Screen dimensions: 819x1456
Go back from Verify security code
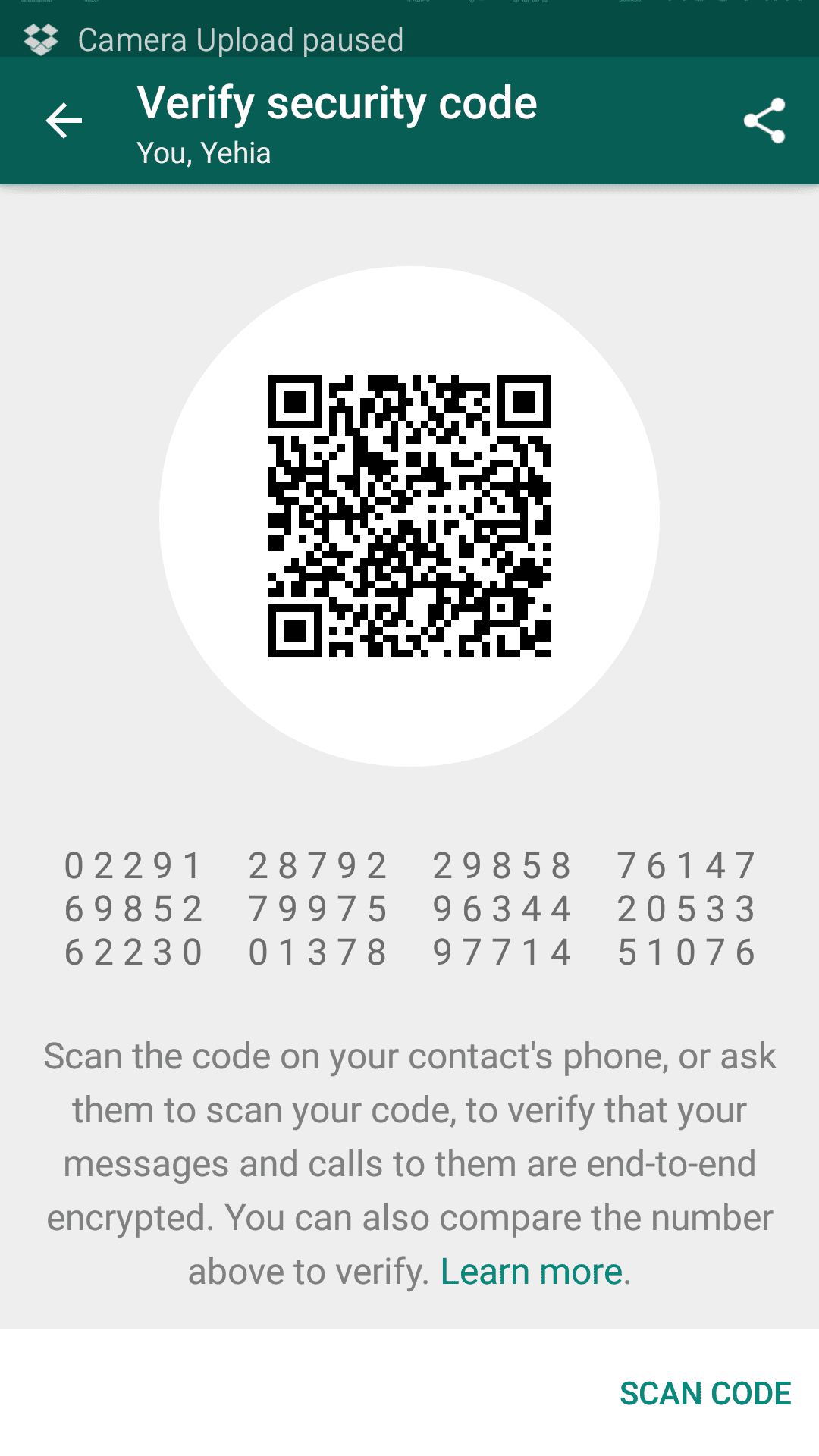coord(64,121)
